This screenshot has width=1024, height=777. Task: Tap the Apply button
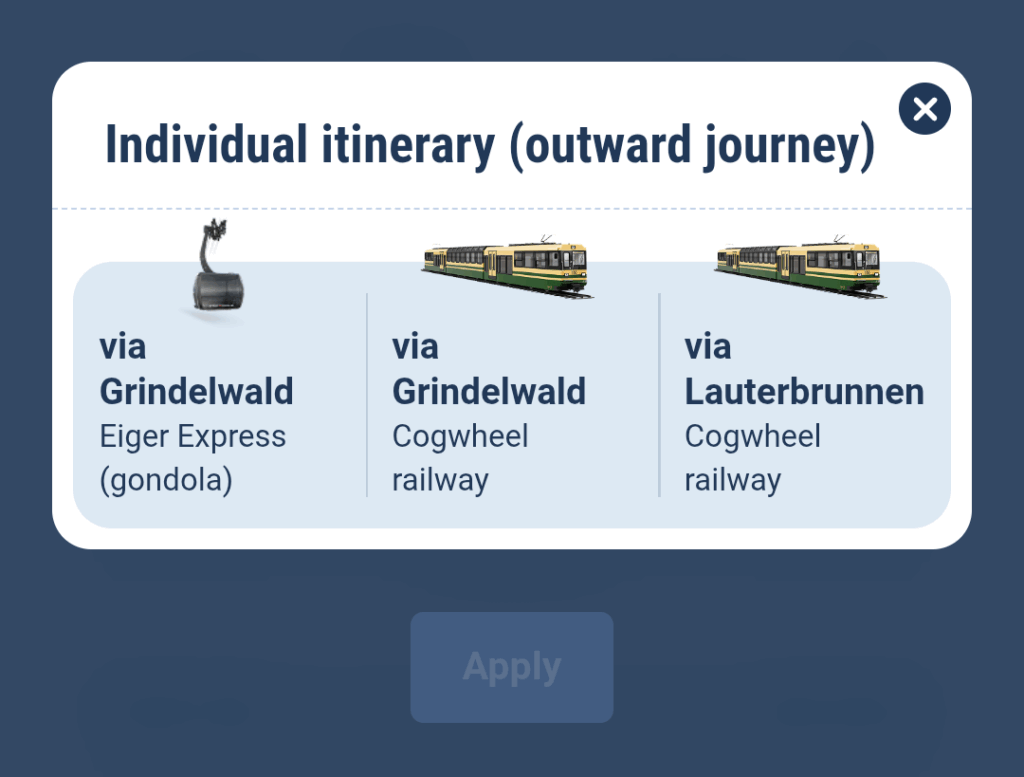tap(511, 667)
